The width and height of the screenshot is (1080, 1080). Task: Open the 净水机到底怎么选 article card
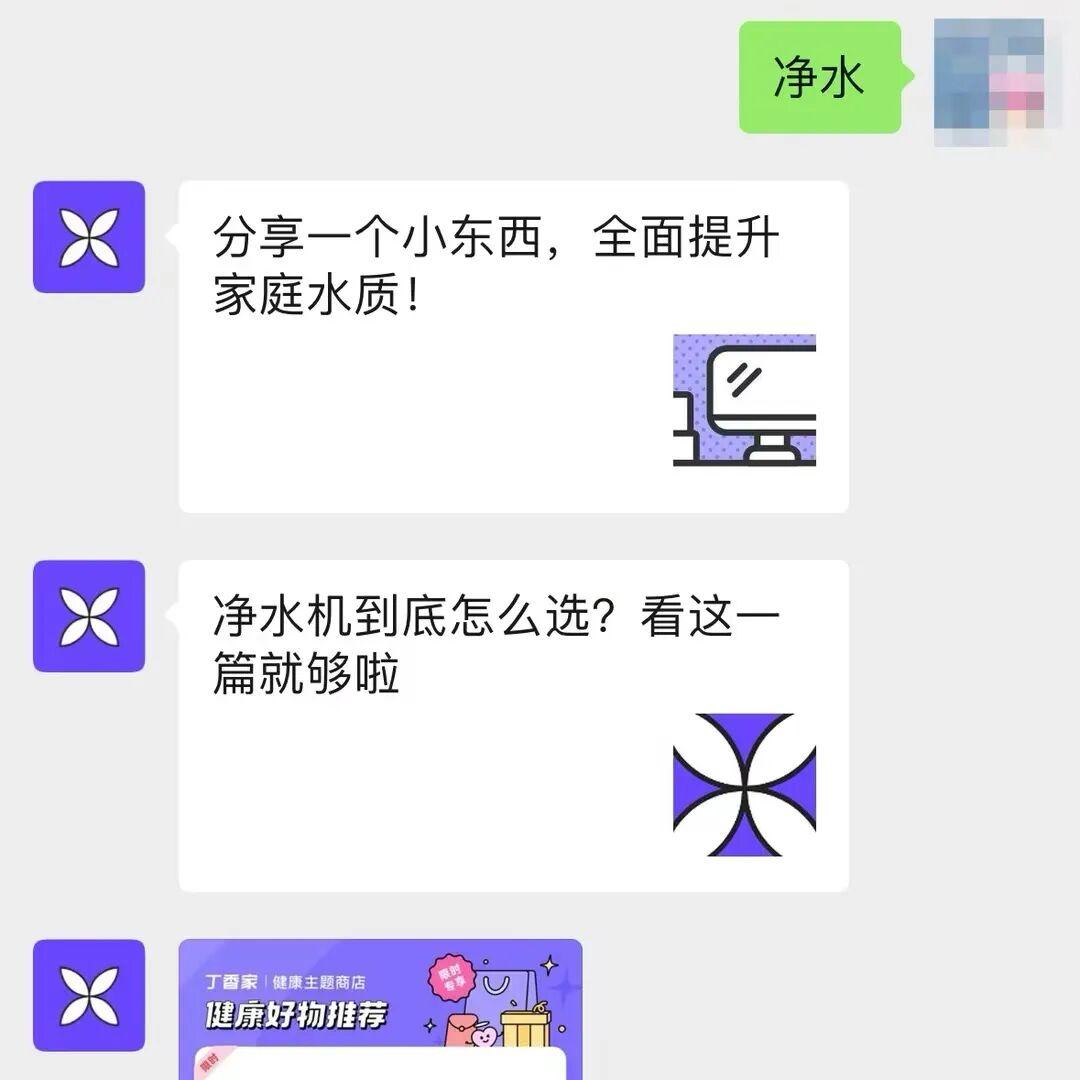513,725
